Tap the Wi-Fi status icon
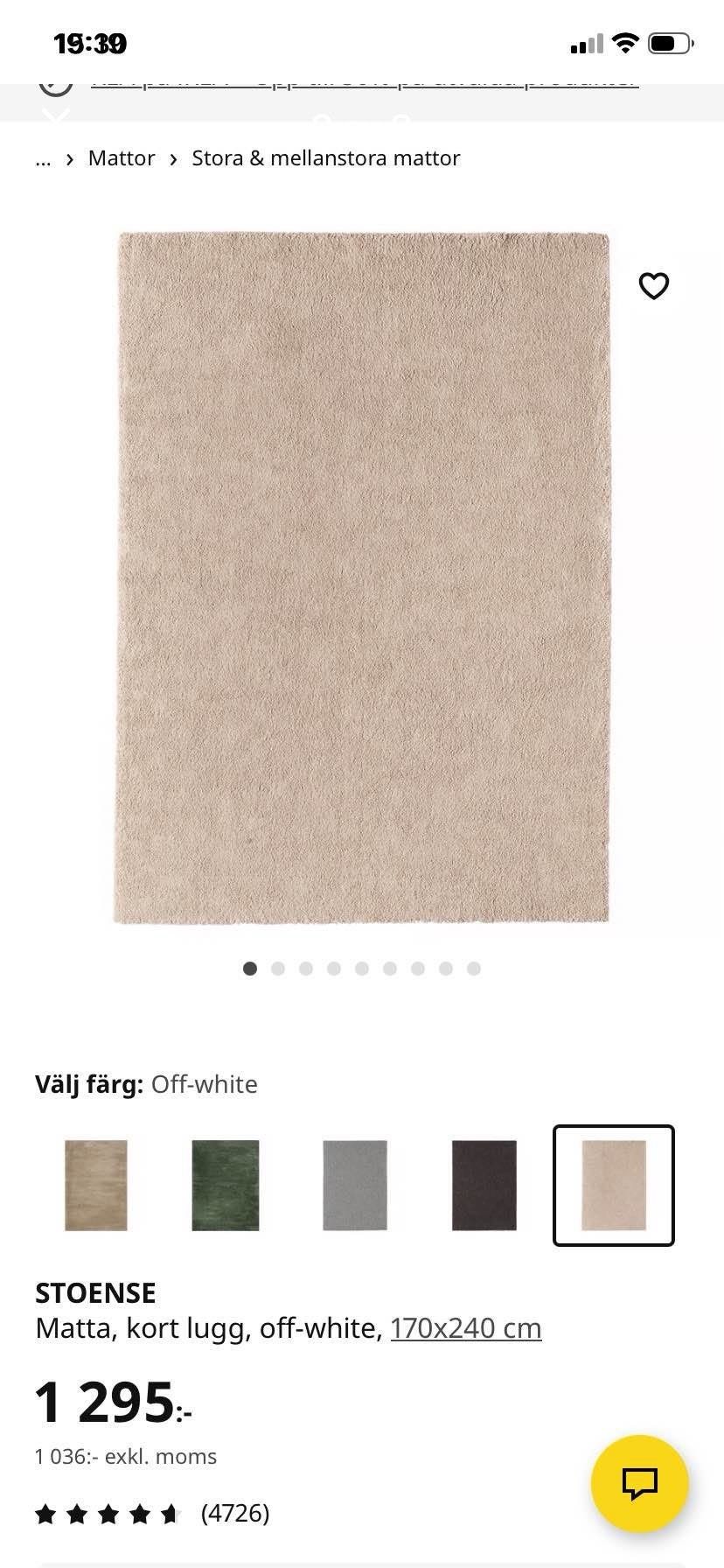The width and height of the screenshot is (724, 1568). pos(624,42)
